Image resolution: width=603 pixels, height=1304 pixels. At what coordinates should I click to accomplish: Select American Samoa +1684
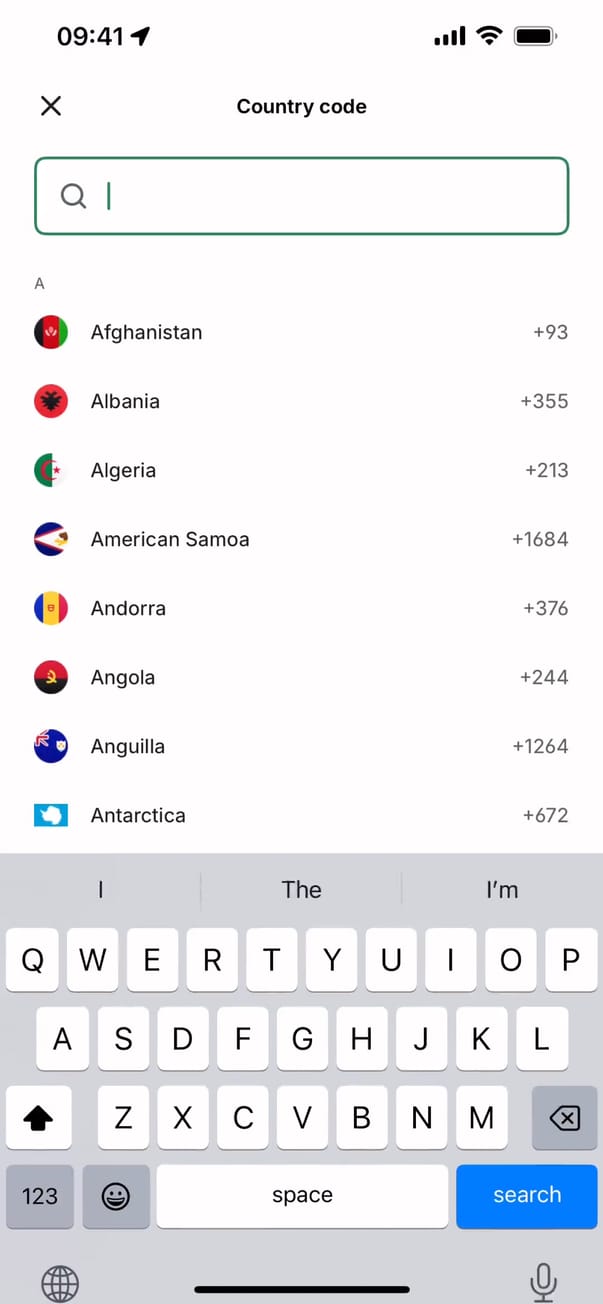coord(301,539)
